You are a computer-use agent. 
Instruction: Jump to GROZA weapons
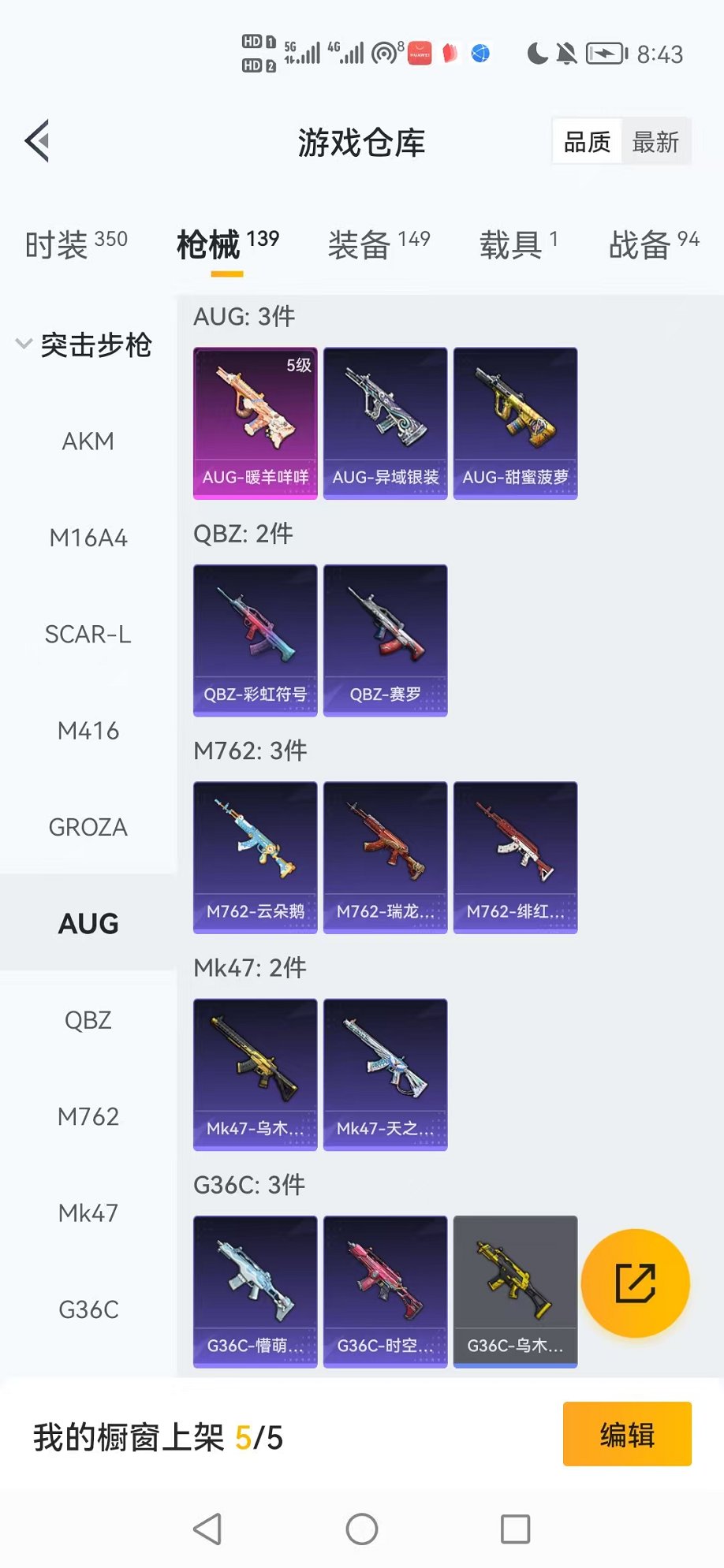(88, 828)
